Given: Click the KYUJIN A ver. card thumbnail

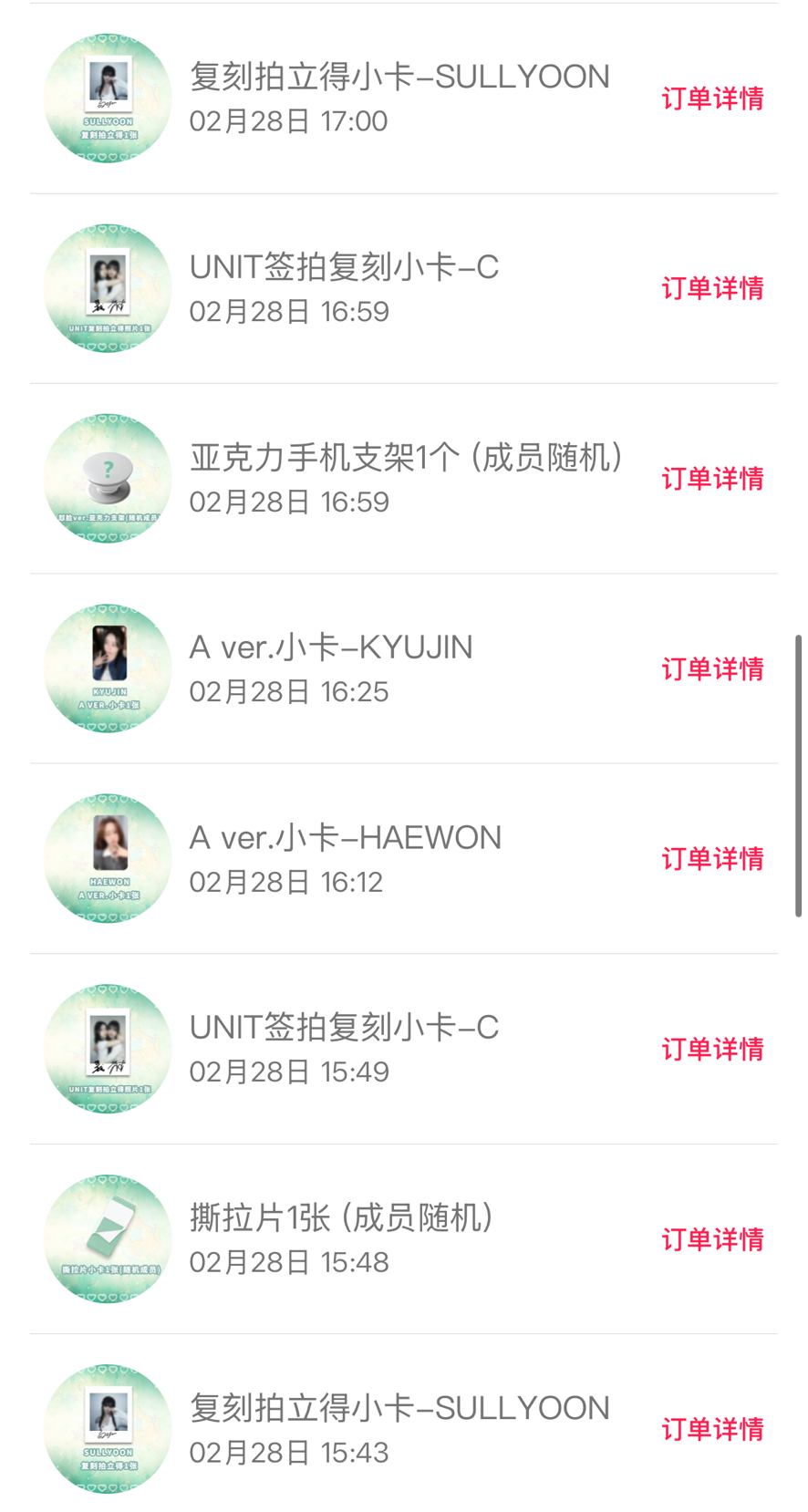Looking at the screenshot, I should [108, 668].
